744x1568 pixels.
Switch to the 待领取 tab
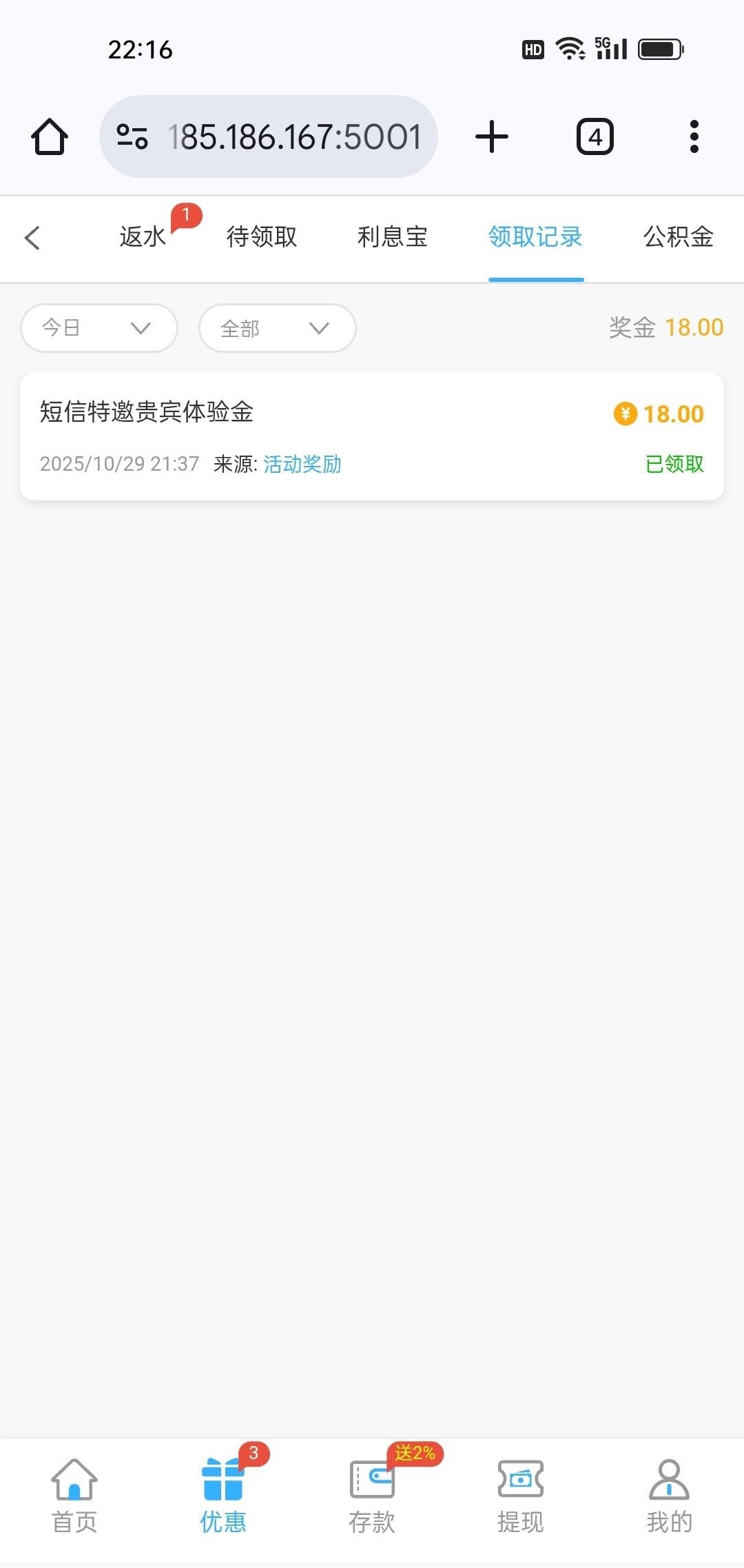[x=262, y=237]
